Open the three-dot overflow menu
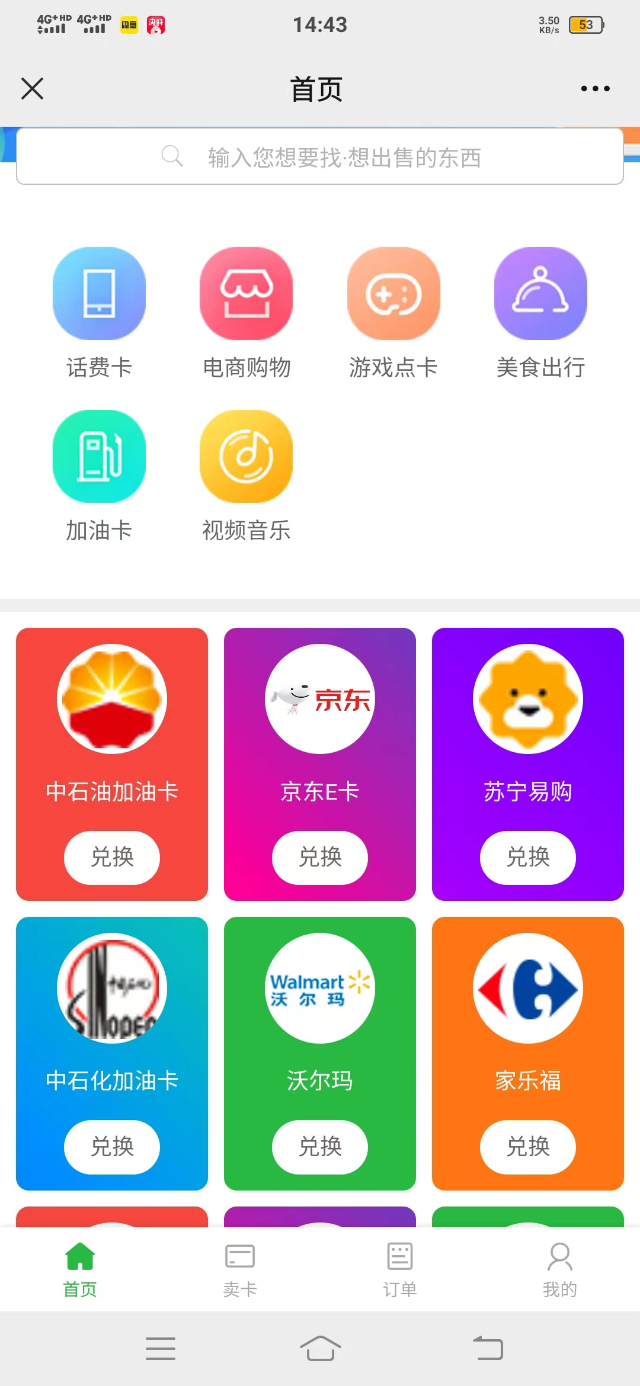 click(595, 89)
